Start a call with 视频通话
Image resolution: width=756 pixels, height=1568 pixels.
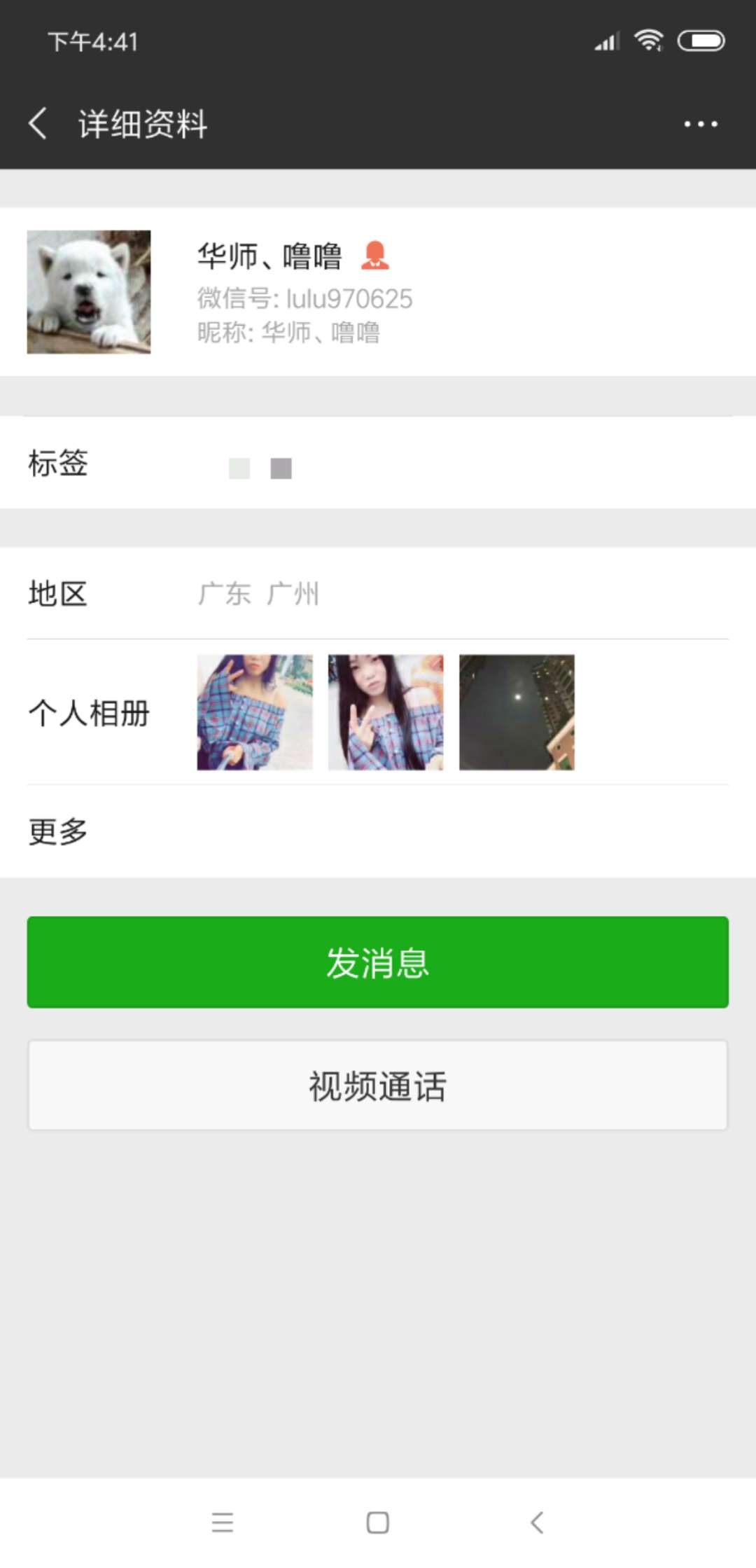(x=378, y=1085)
